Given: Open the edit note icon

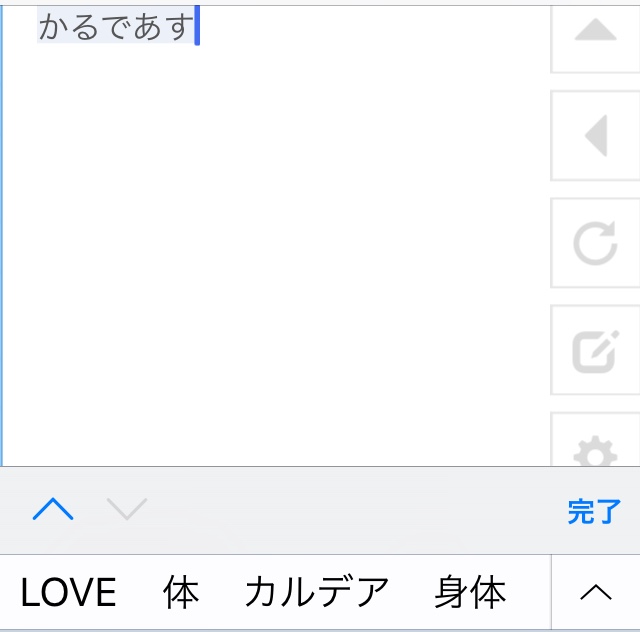Looking at the screenshot, I should pos(596,349).
